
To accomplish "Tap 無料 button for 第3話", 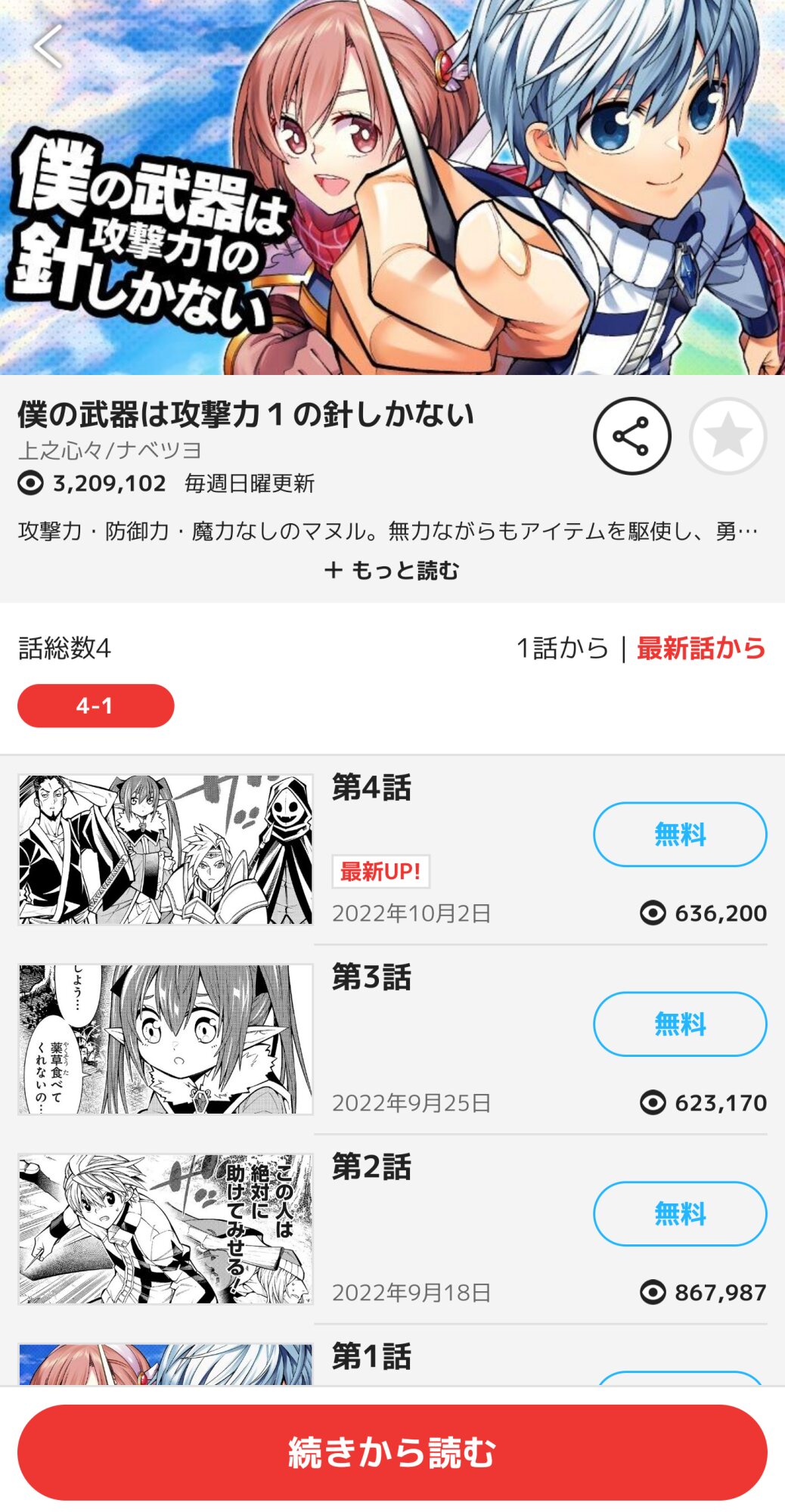I will click(680, 1024).
